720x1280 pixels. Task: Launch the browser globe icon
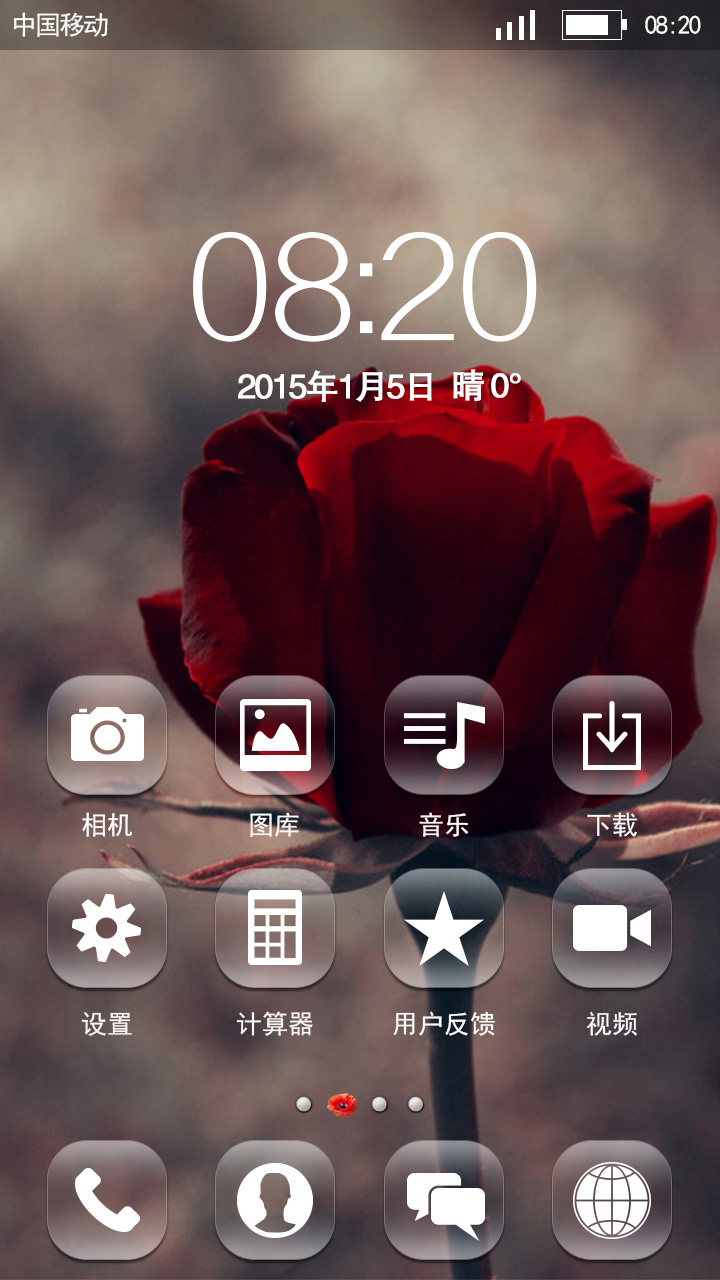(612, 1200)
